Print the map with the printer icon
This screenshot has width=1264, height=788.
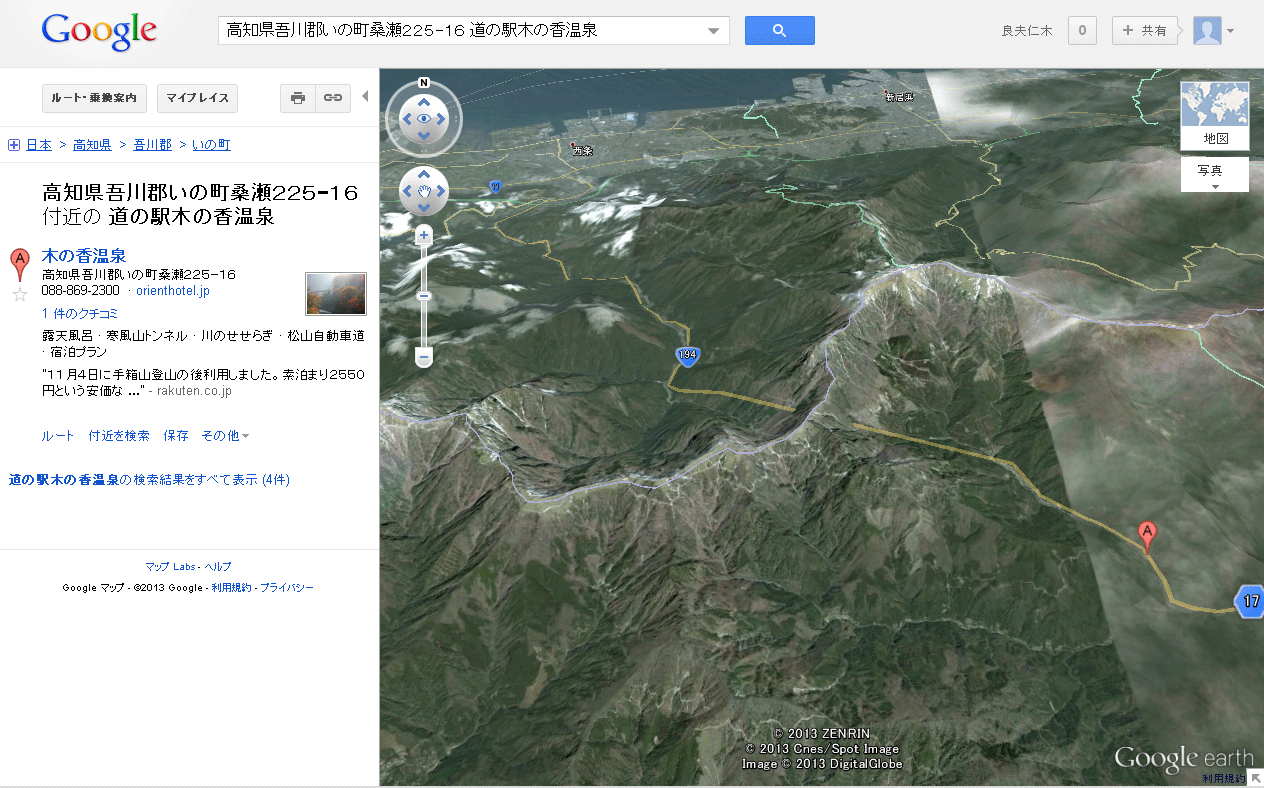[297, 98]
